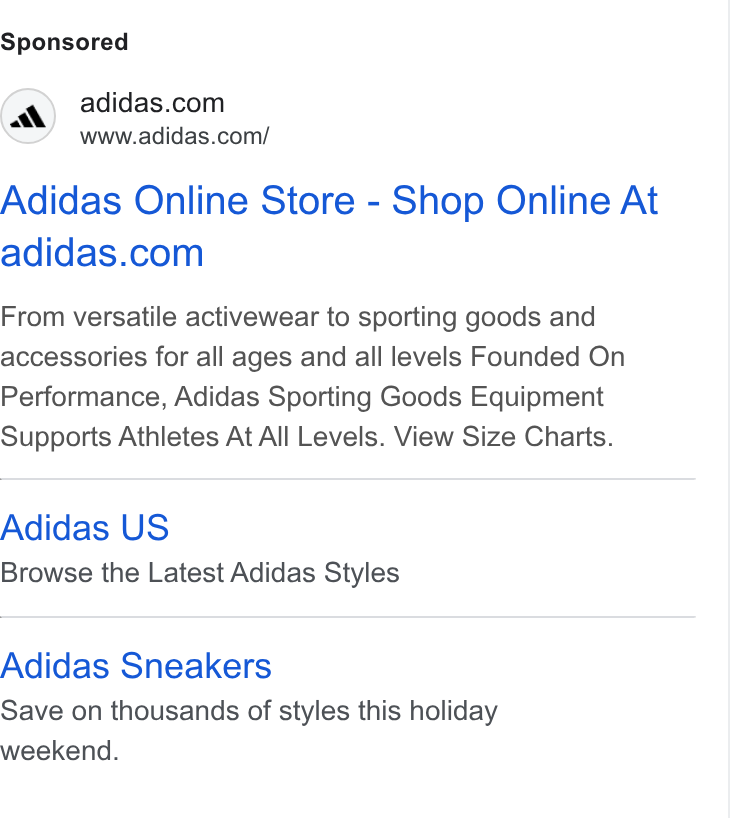Open the Adidas Sneakers sitelink
This screenshot has width=730, height=818.
click(x=136, y=666)
